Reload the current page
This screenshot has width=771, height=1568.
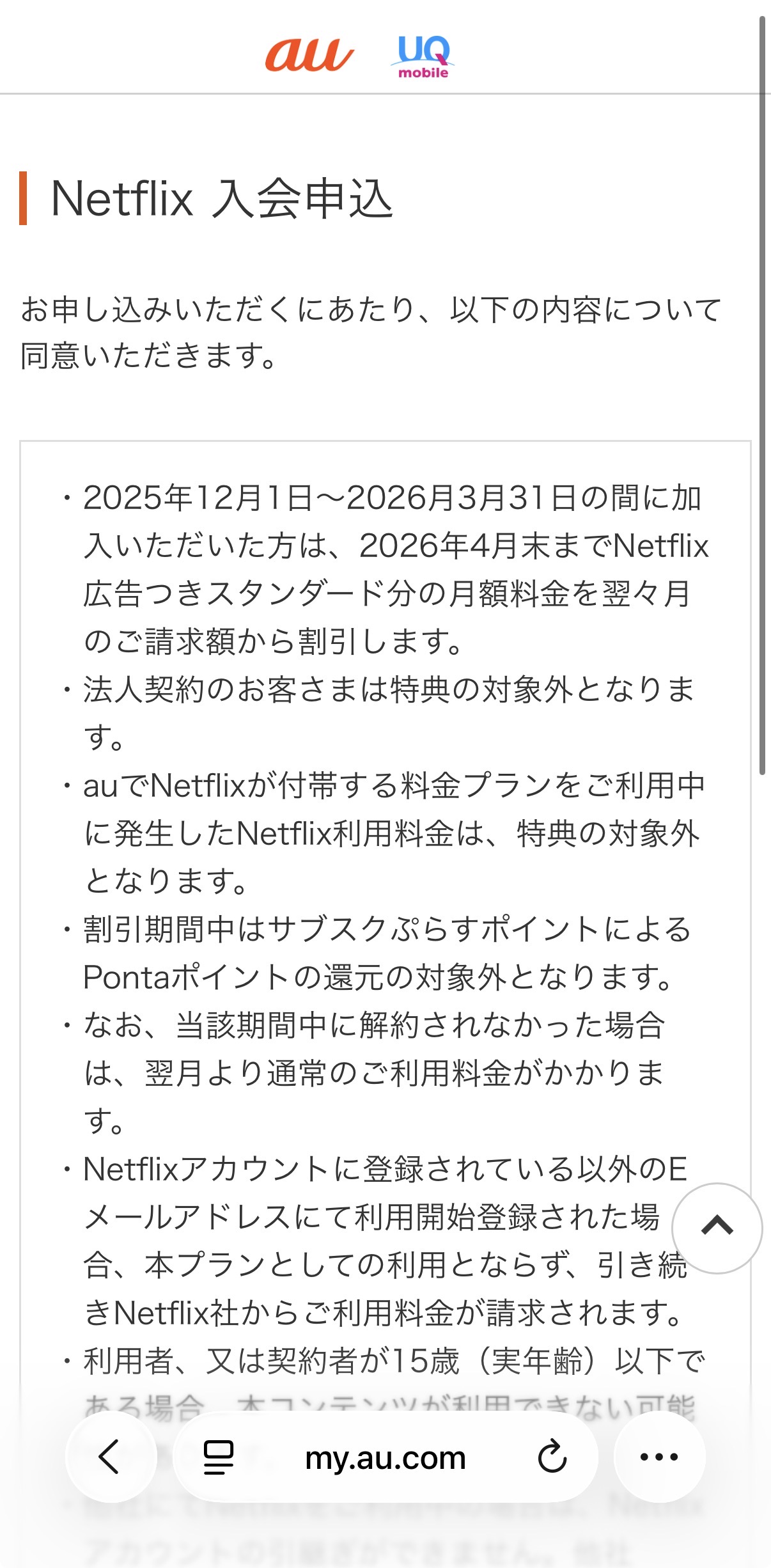552,1457
